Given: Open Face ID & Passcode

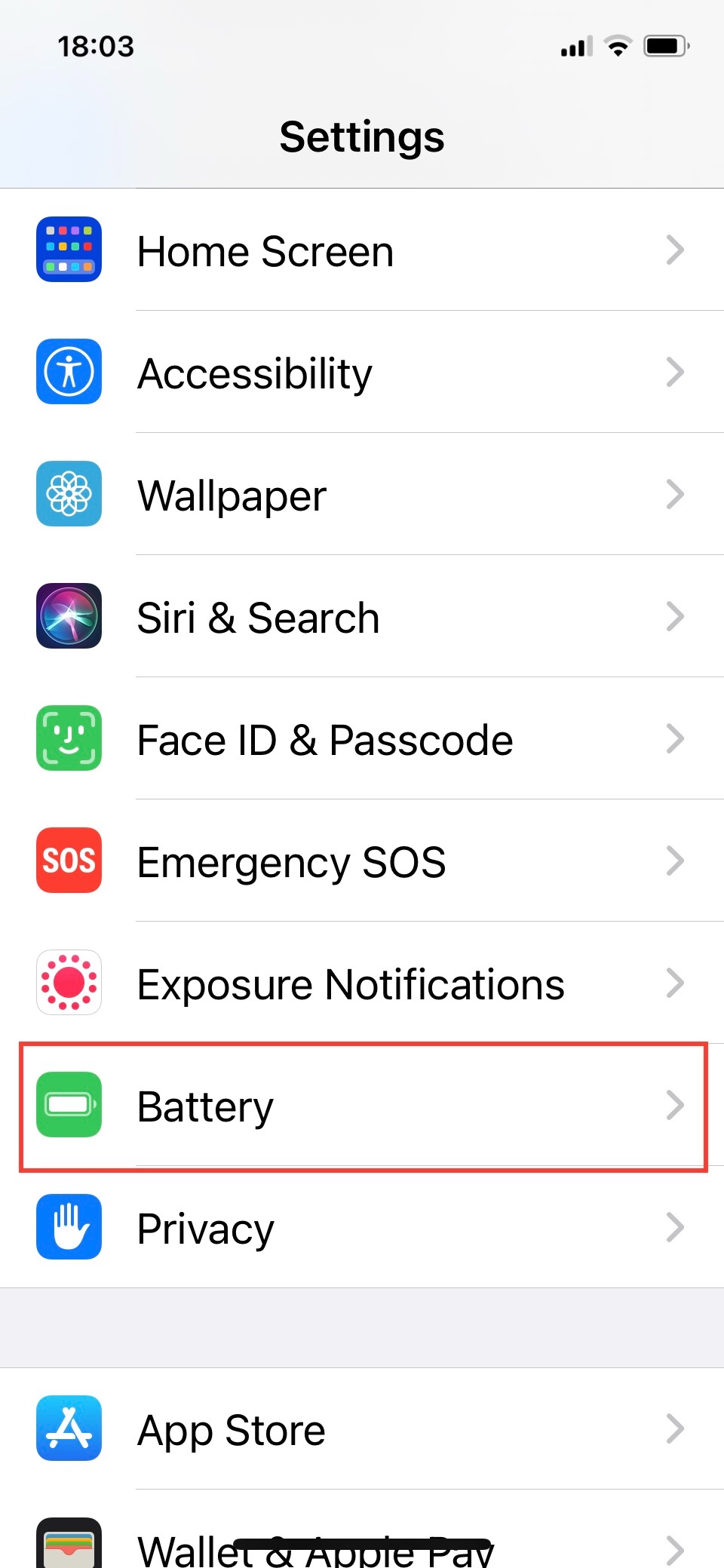Looking at the screenshot, I should 362,739.
